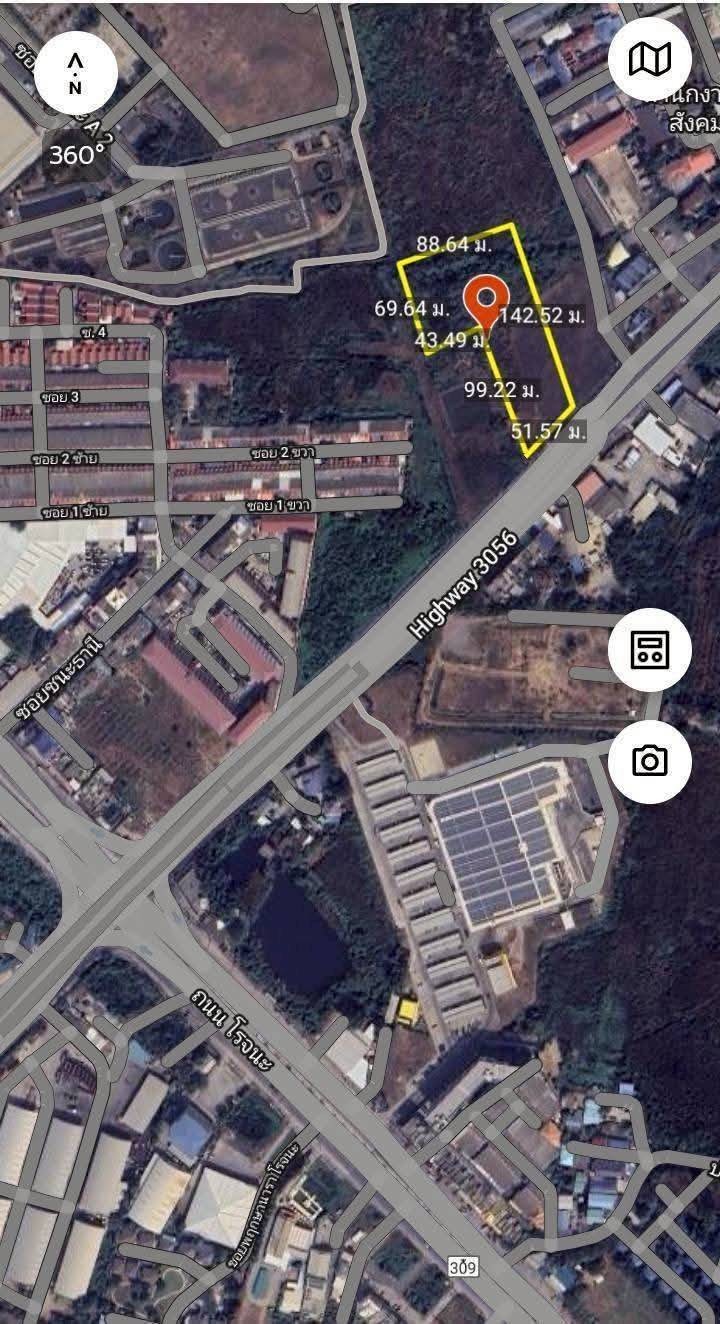The width and height of the screenshot is (720, 1324).
Task: Tap the north compass button
Action: 76,73
